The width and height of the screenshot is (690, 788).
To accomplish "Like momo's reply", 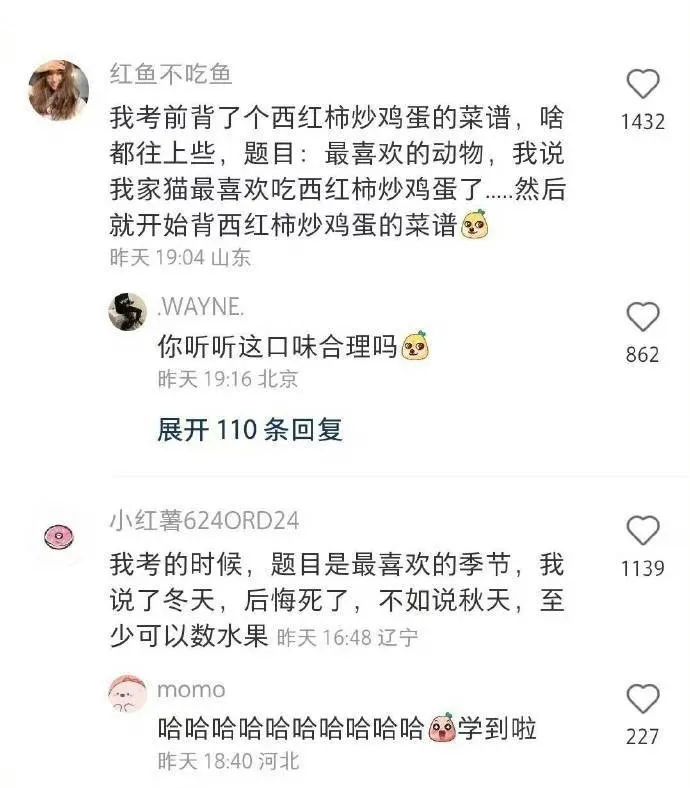I will coord(642,699).
